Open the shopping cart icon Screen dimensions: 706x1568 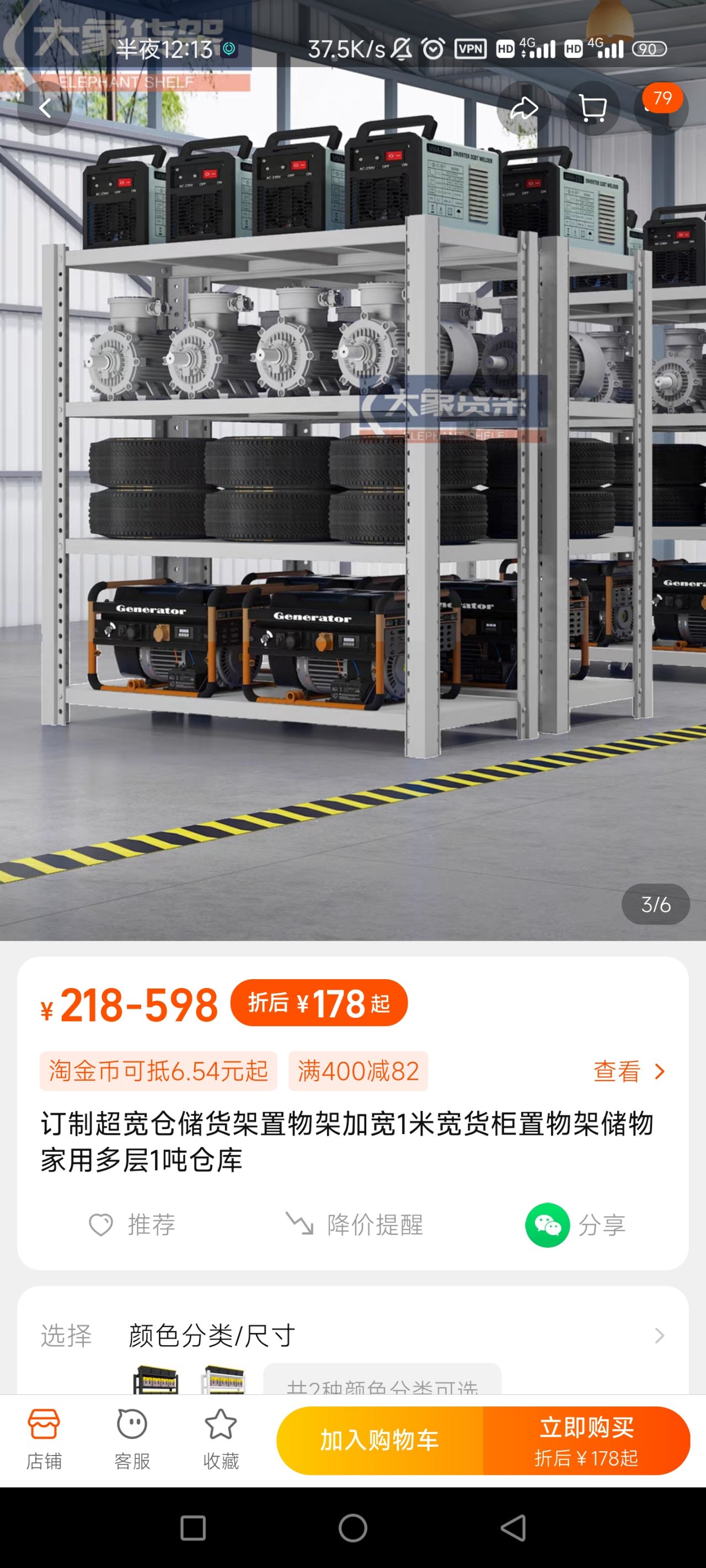click(x=592, y=109)
